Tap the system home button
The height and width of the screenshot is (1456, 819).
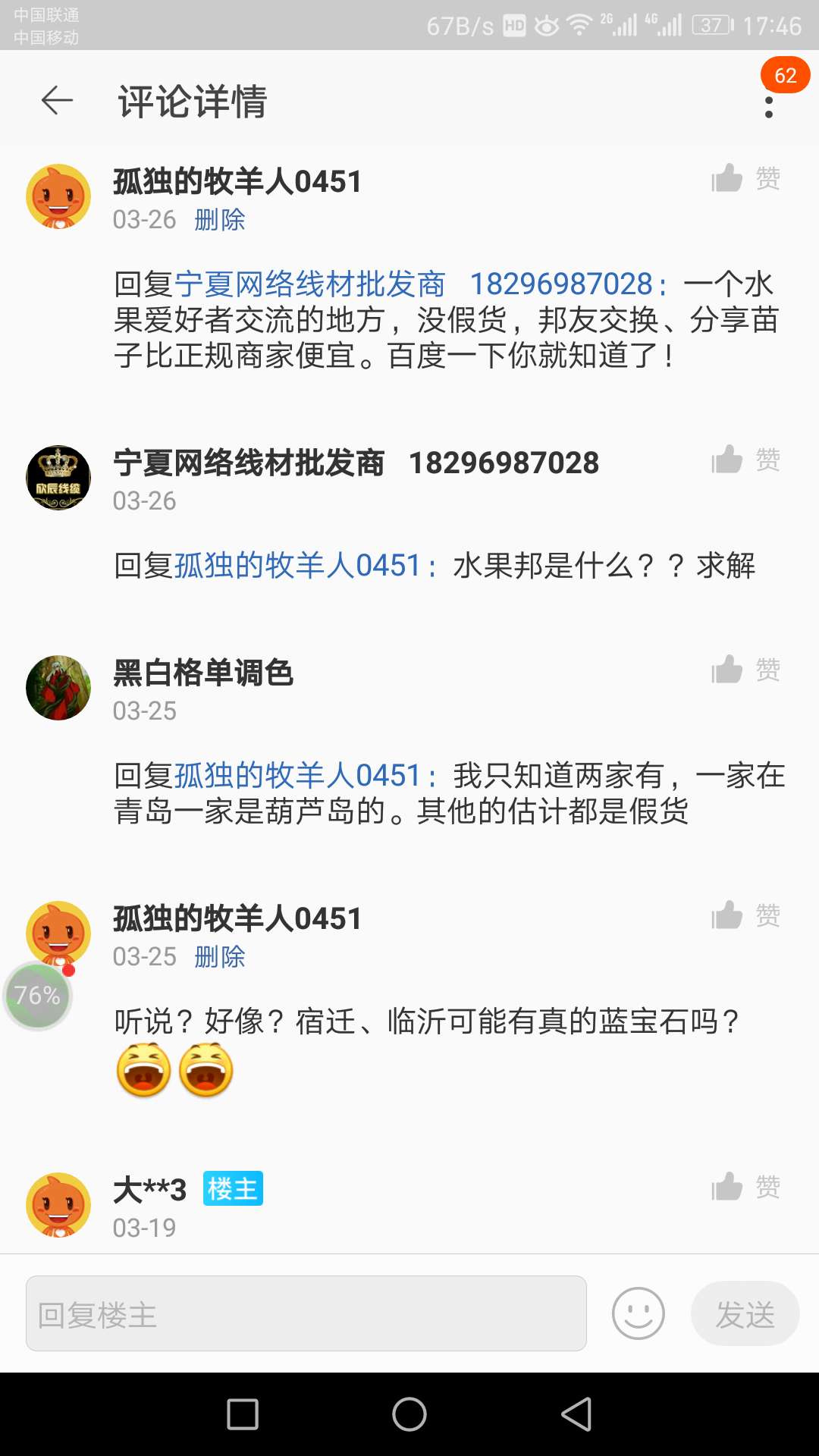[x=409, y=1414]
